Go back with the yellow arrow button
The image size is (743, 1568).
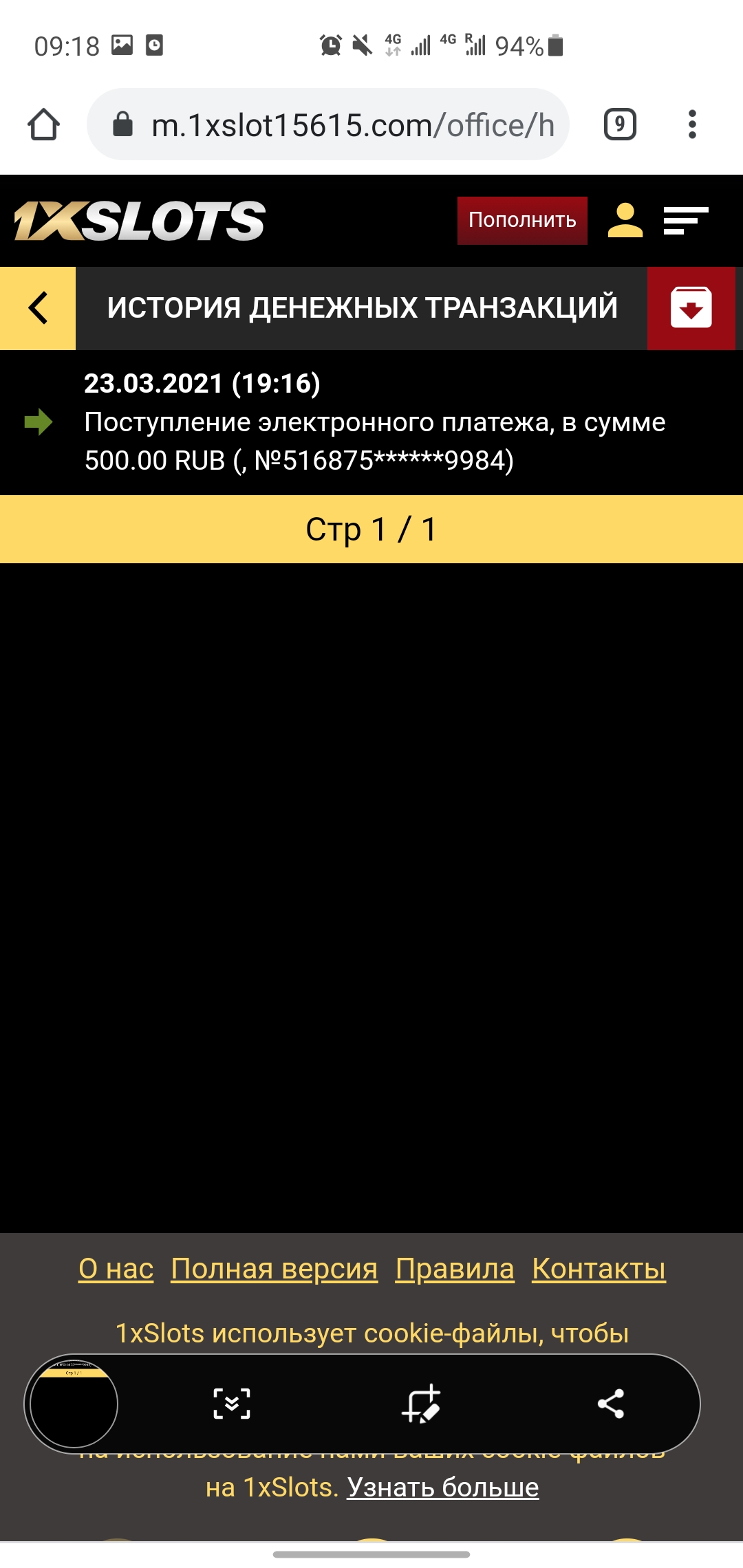pos(38,308)
